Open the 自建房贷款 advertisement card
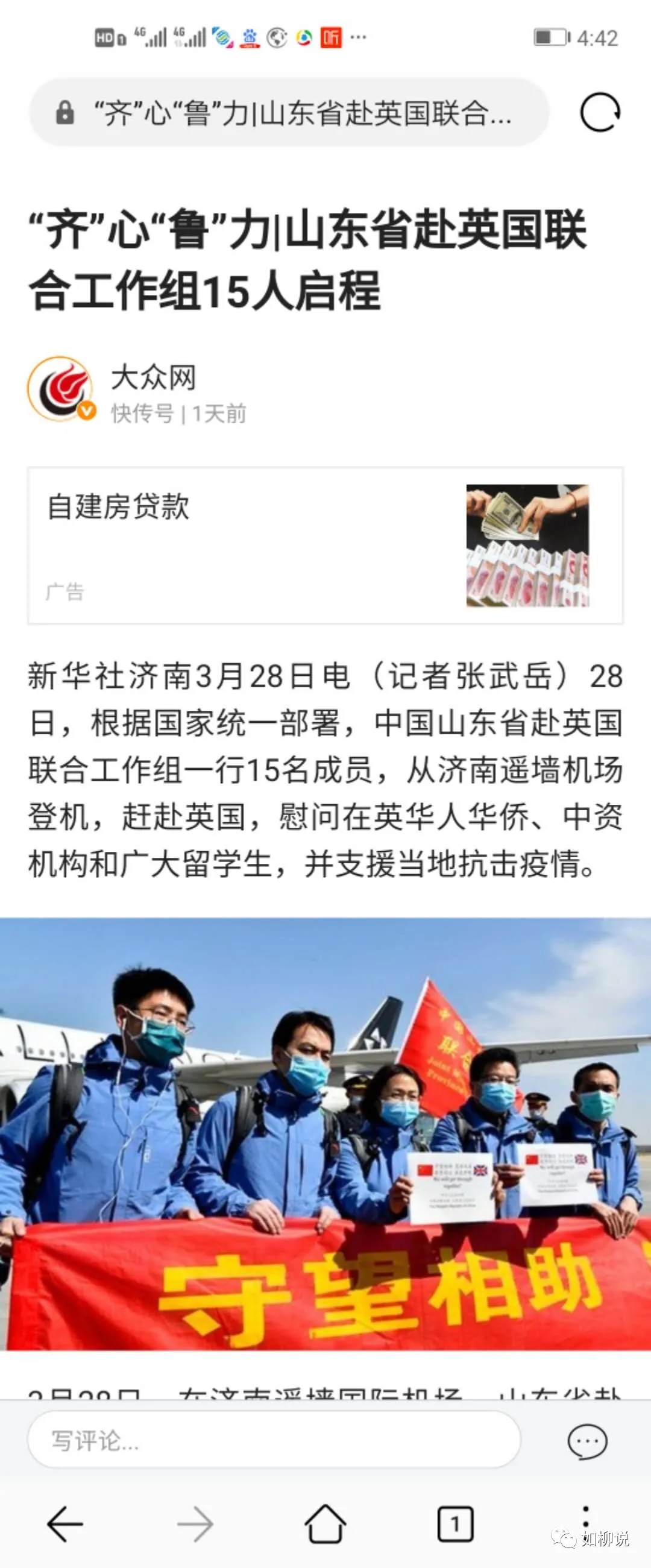This screenshot has height=1568, width=651. pos(325,546)
